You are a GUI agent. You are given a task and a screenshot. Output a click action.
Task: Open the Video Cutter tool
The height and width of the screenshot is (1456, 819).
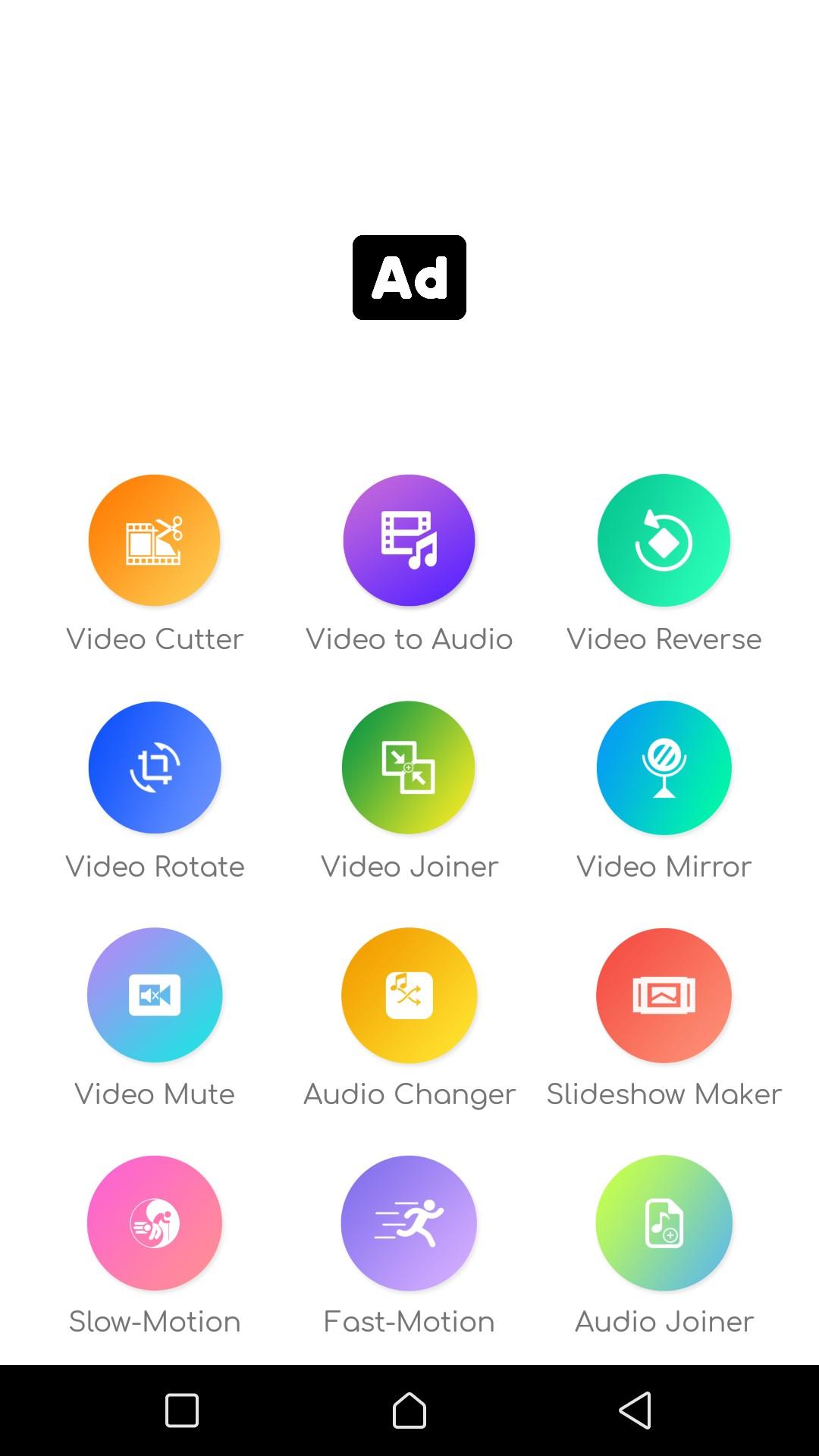(x=155, y=541)
